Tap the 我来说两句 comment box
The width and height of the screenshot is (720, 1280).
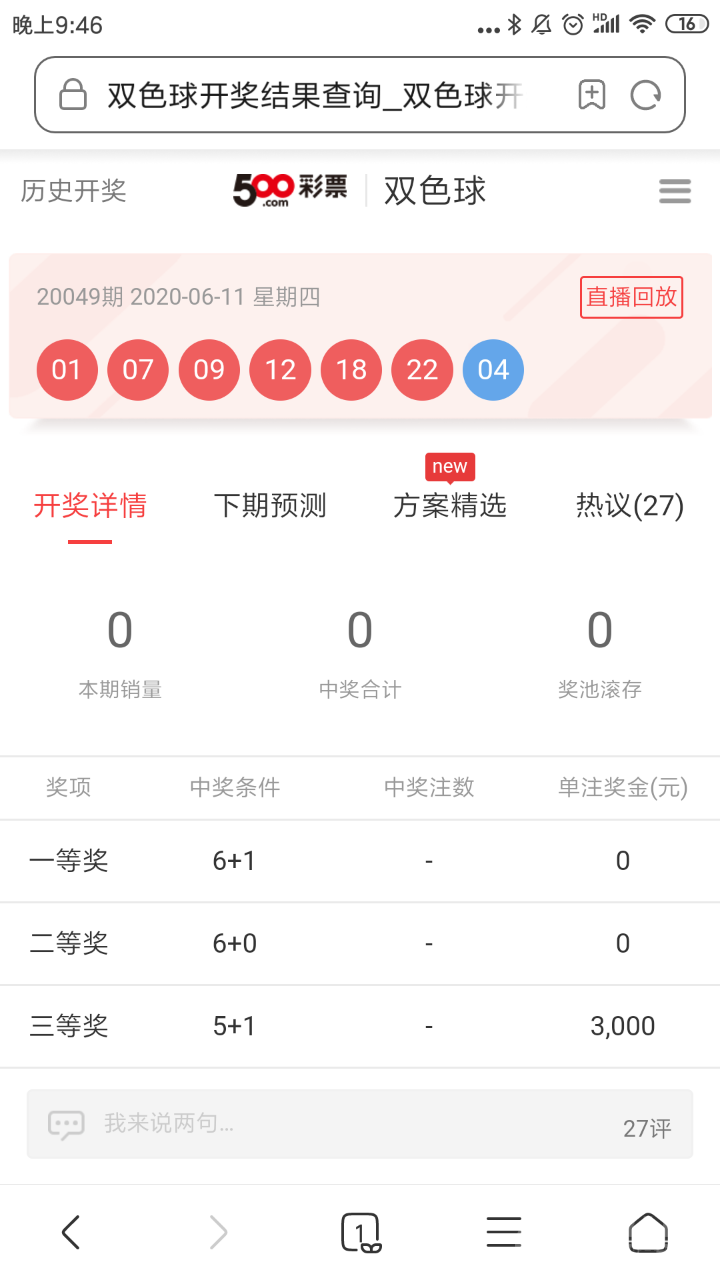point(300,1124)
